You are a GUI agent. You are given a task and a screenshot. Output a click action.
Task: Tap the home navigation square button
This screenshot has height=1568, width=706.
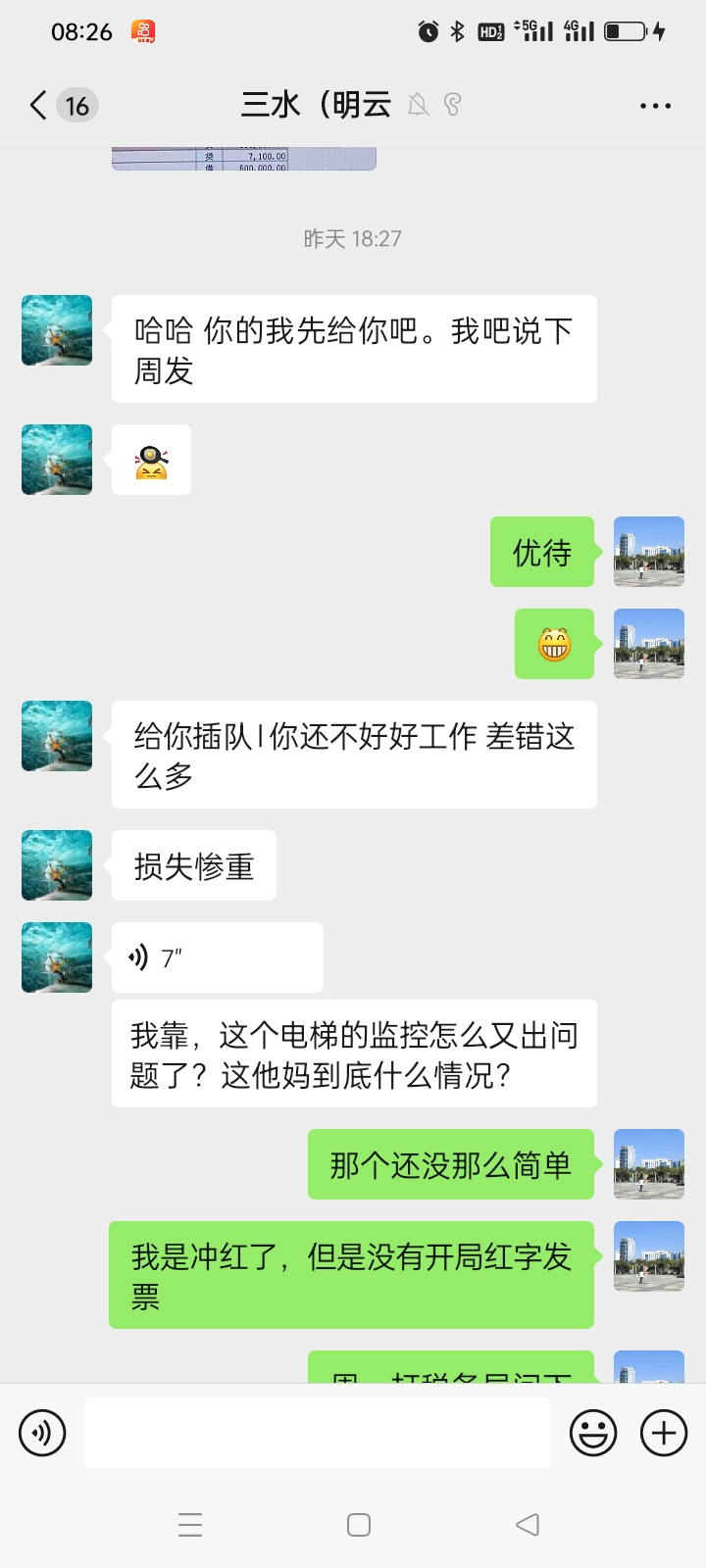[358, 1525]
